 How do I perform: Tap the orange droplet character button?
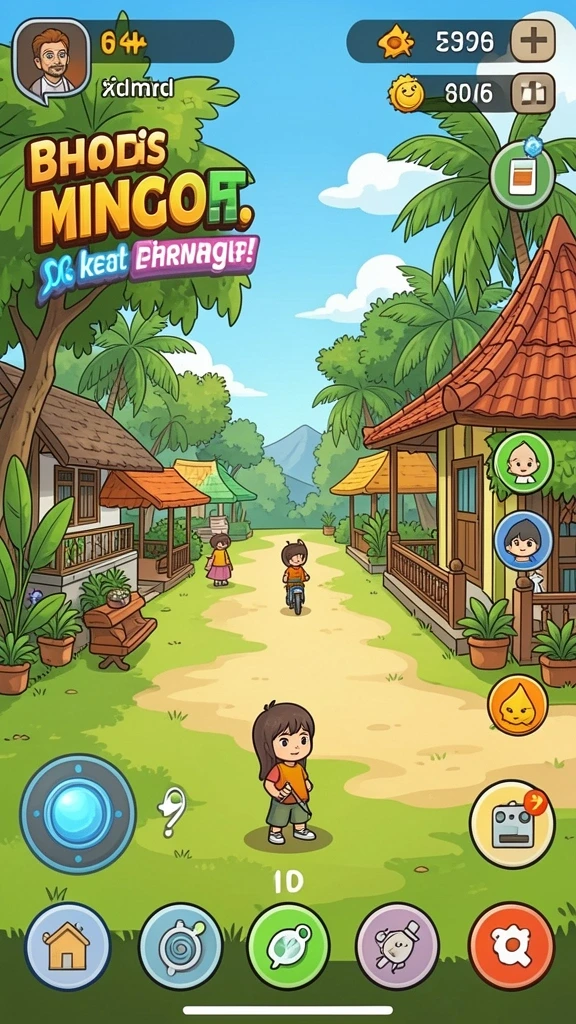click(518, 705)
